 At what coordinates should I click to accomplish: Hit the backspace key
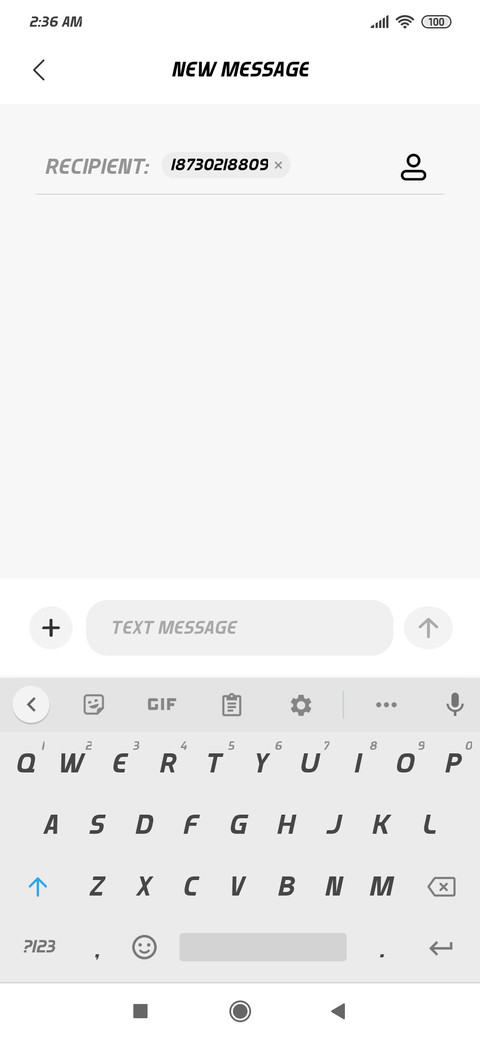(442, 887)
